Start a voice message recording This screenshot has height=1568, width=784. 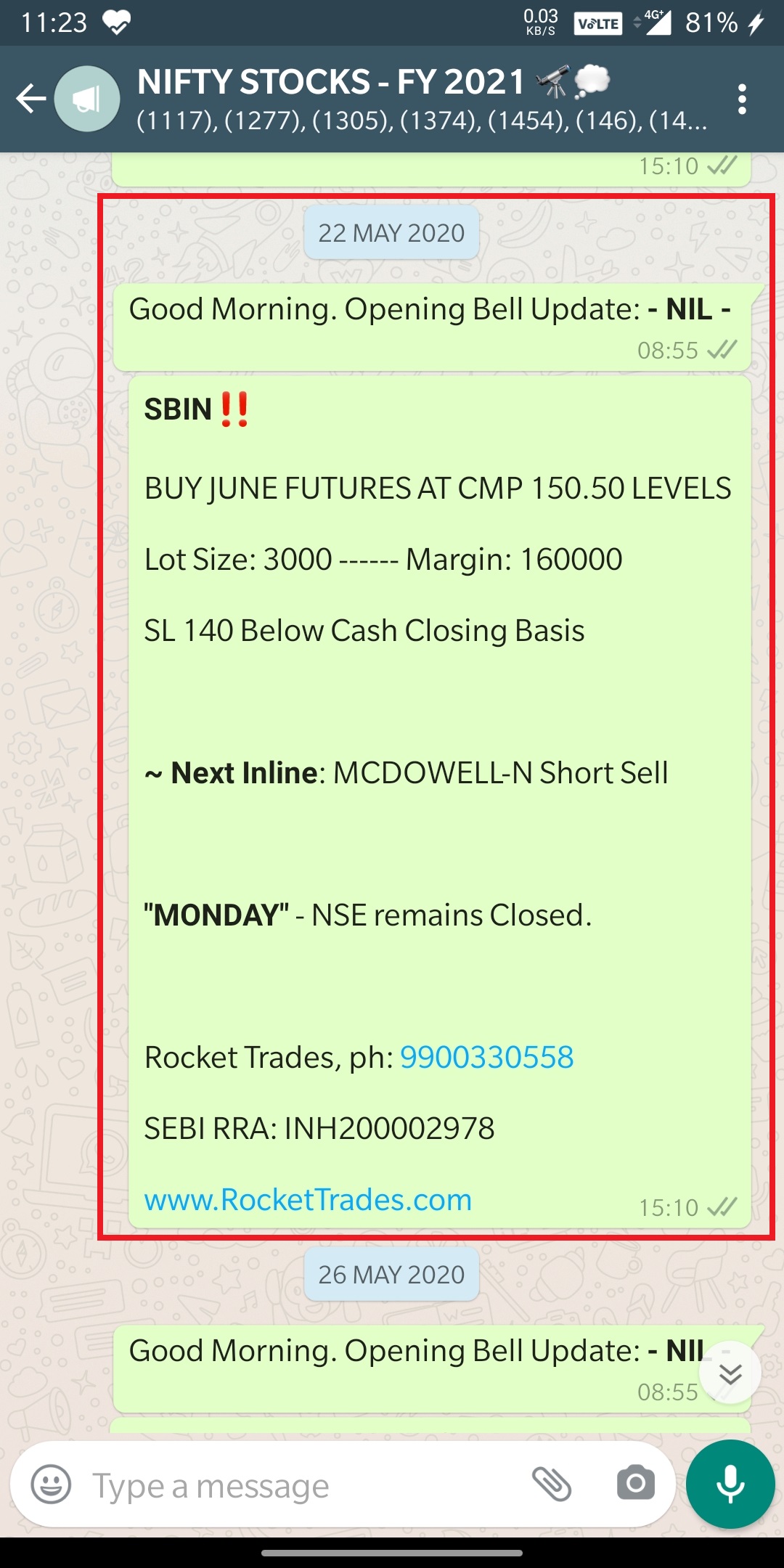point(730,1483)
